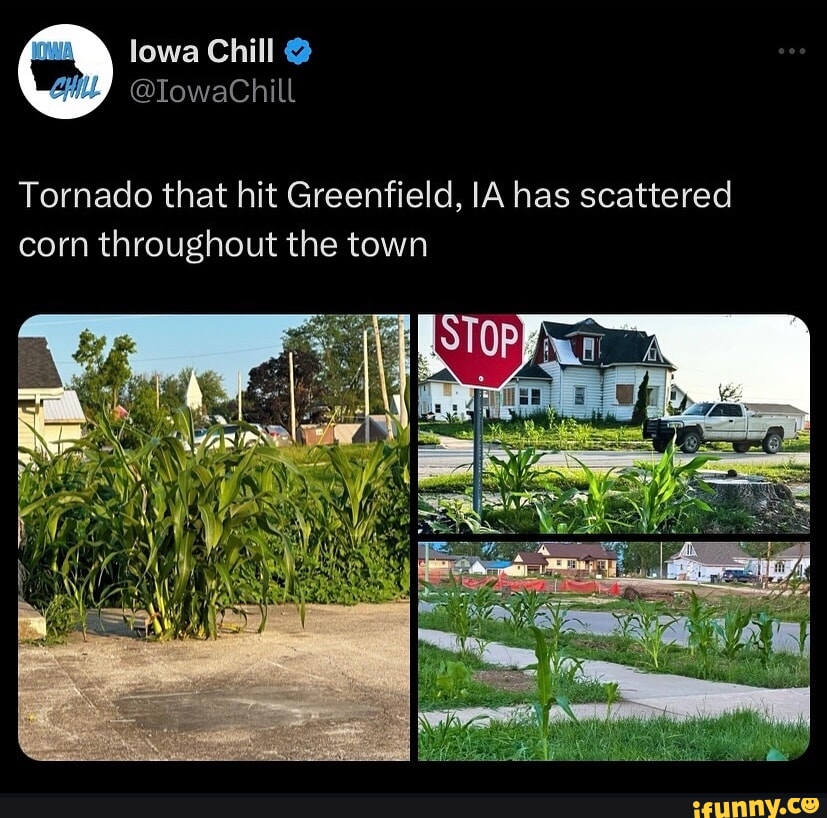This screenshot has height=818, width=827.
Task: Open the @IowaChill account name
Action: (x=212, y=92)
